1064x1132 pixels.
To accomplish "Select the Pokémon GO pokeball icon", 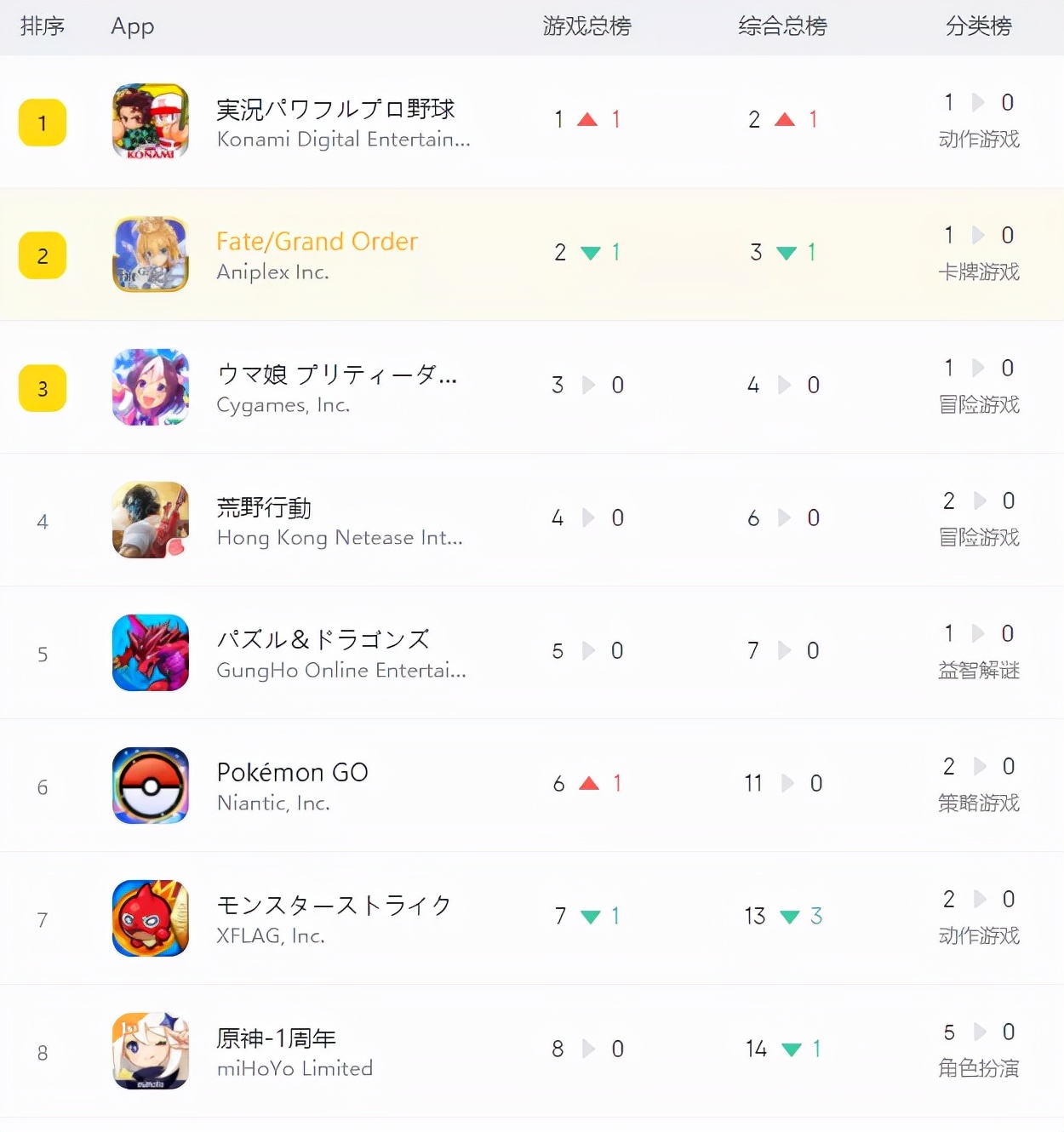I will click(x=150, y=786).
